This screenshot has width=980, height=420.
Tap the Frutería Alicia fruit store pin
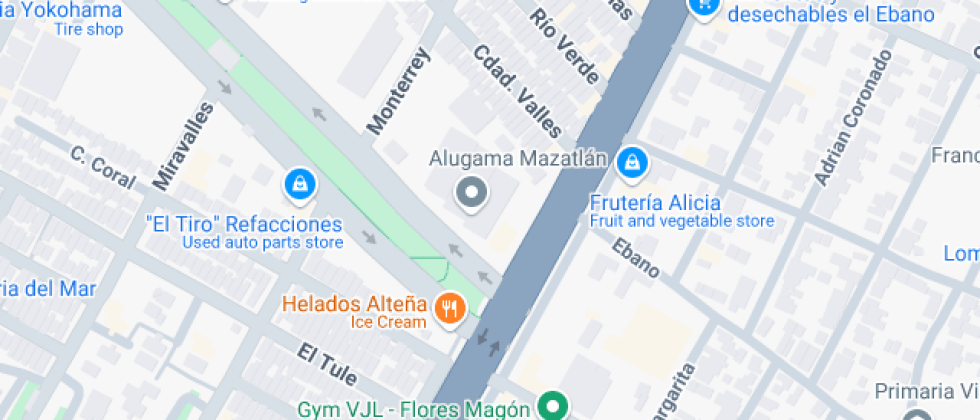coord(632,162)
